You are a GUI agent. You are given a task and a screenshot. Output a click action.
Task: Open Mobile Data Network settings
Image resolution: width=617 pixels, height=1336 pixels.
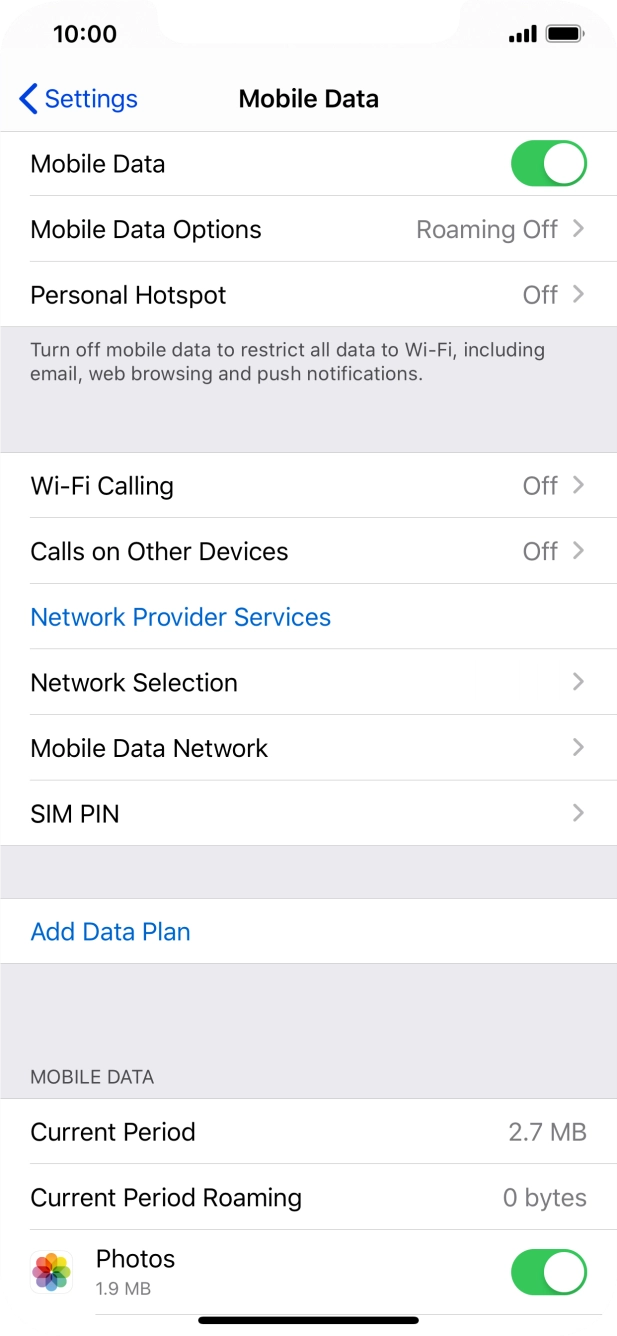308,749
